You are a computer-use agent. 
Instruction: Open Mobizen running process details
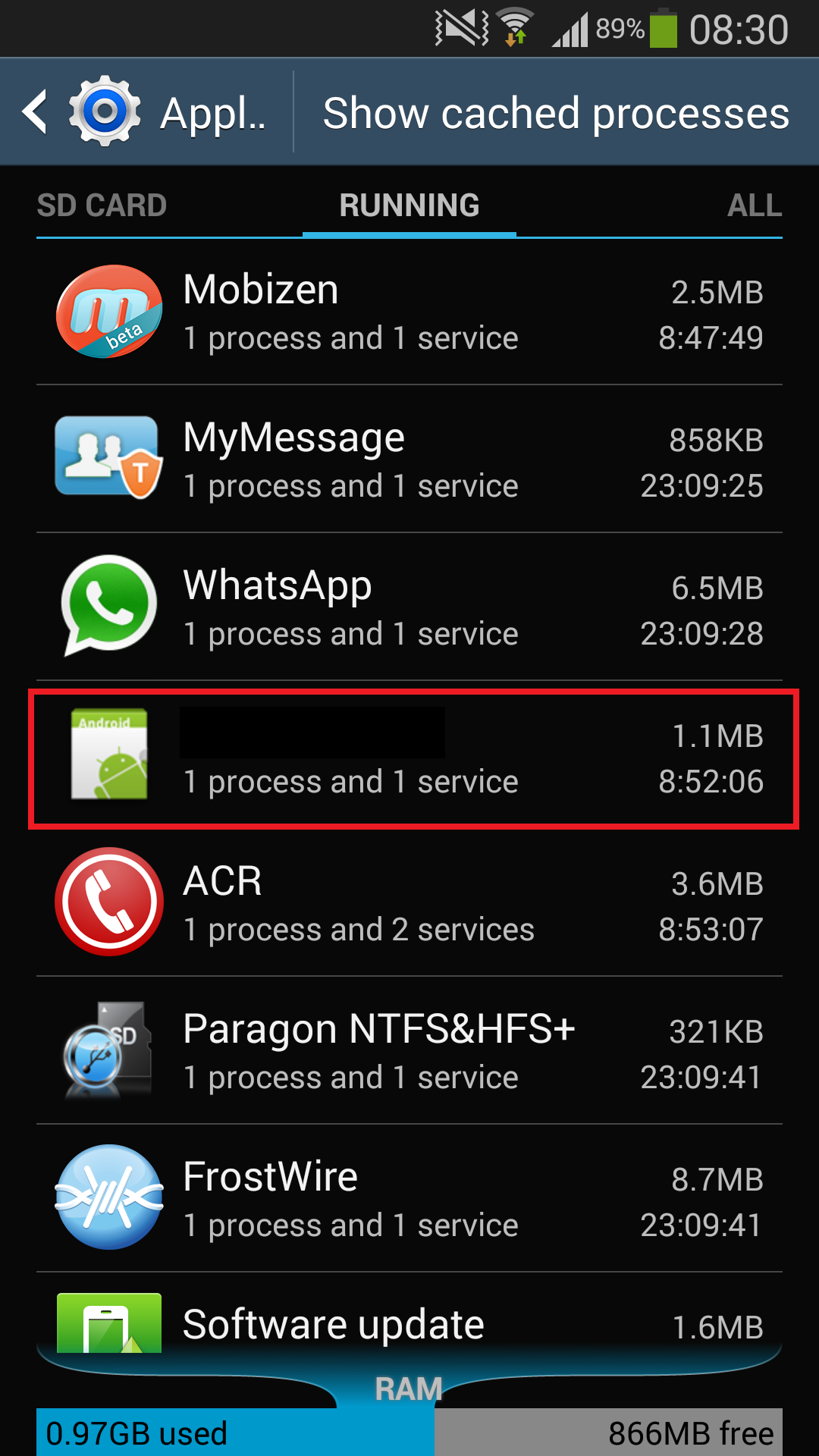click(x=409, y=311)
